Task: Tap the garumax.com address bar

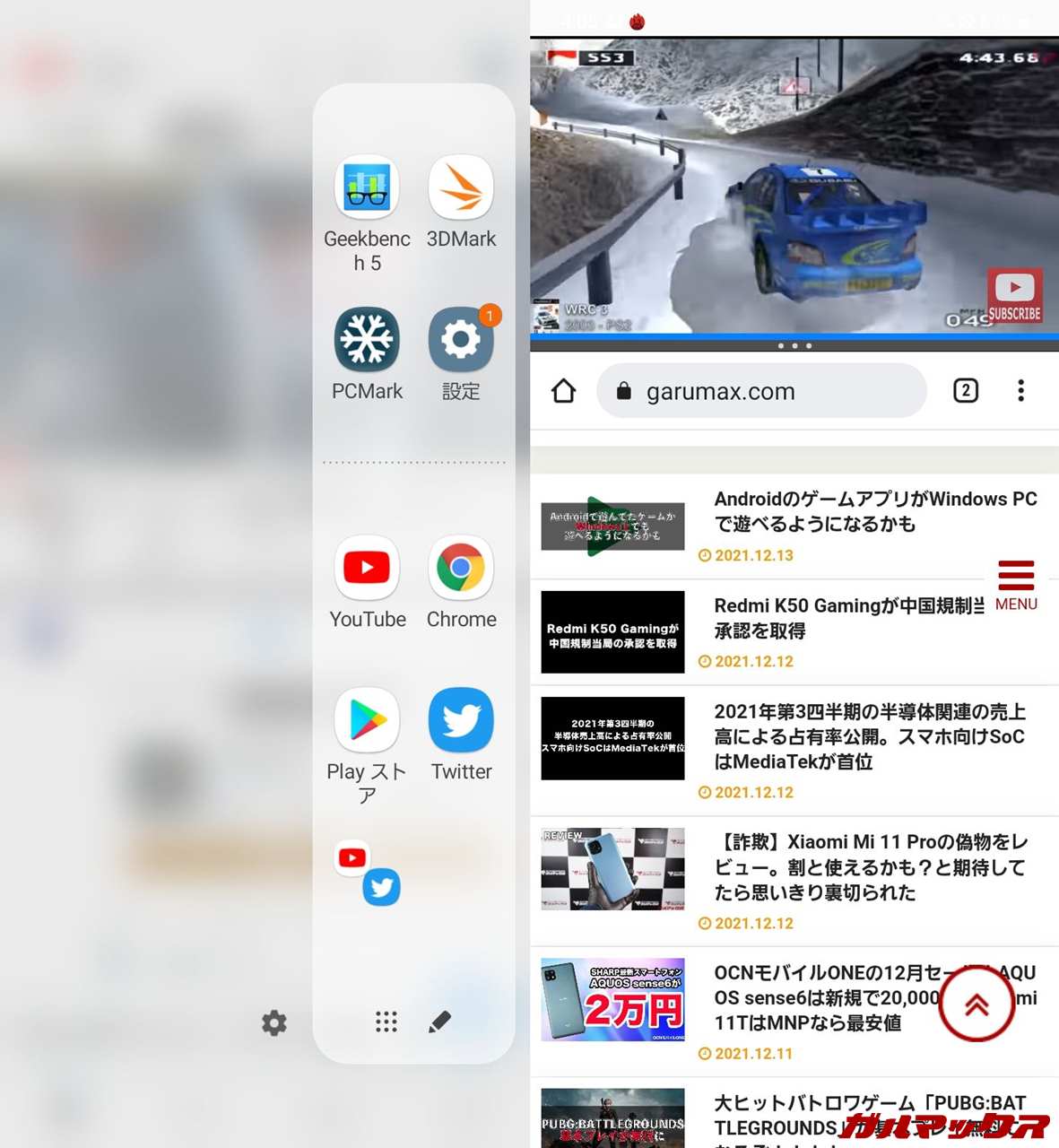Action: [760, 391]
